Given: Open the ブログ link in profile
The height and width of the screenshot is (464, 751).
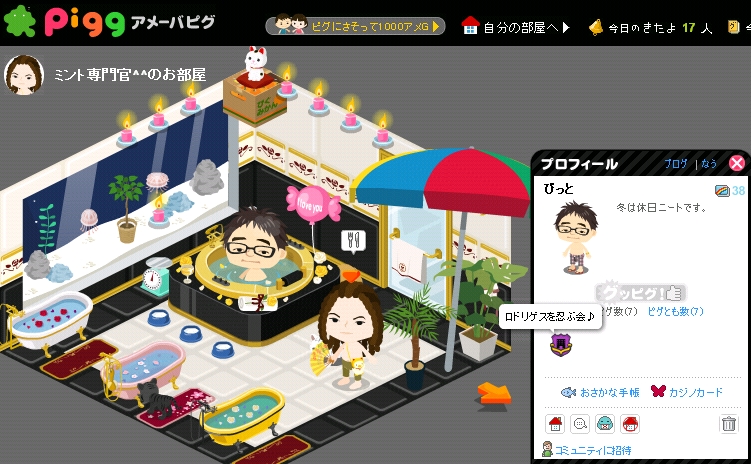Looking at the screenshot, I should [x=676, y=164].
